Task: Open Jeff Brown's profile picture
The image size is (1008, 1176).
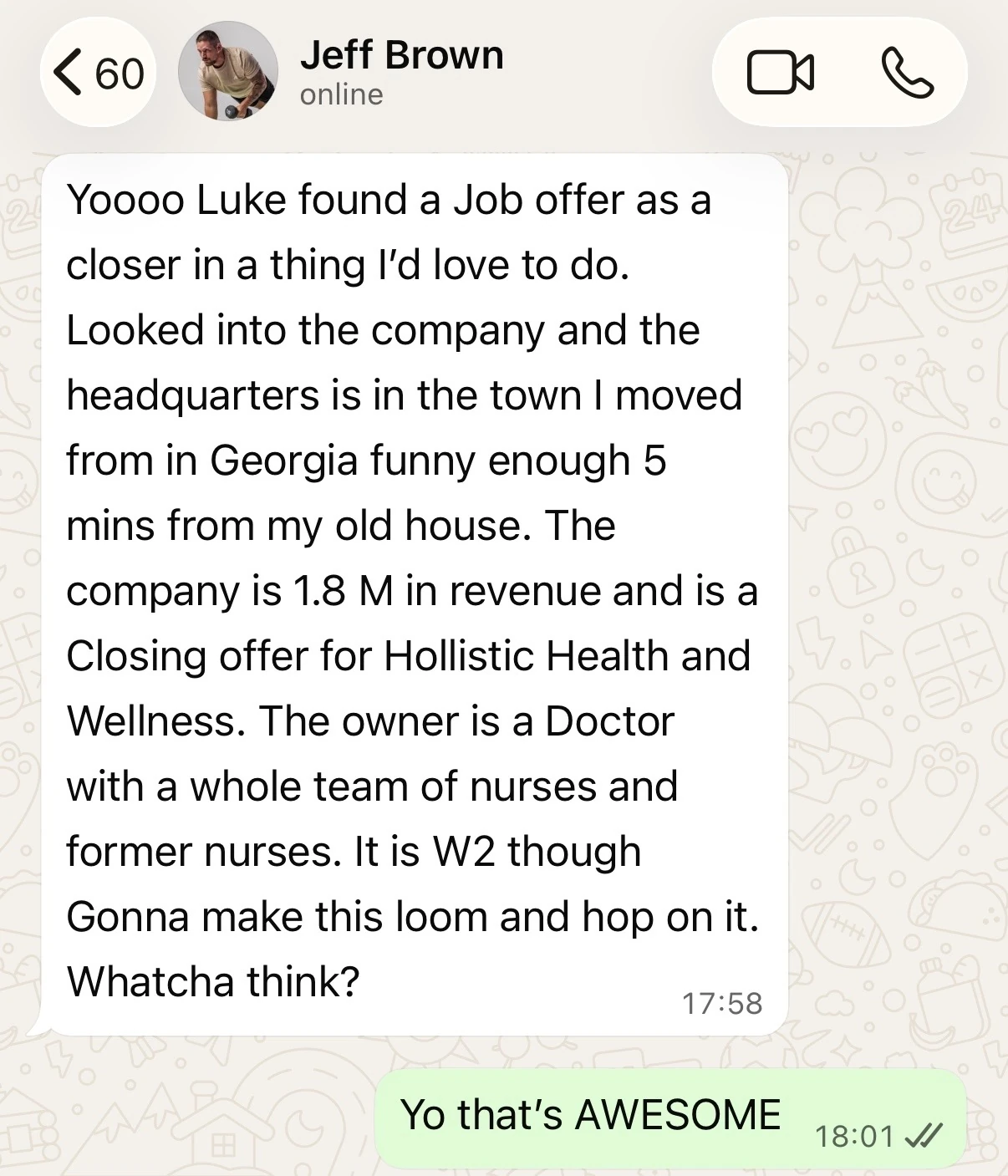Action: click(x=228, y=71)
